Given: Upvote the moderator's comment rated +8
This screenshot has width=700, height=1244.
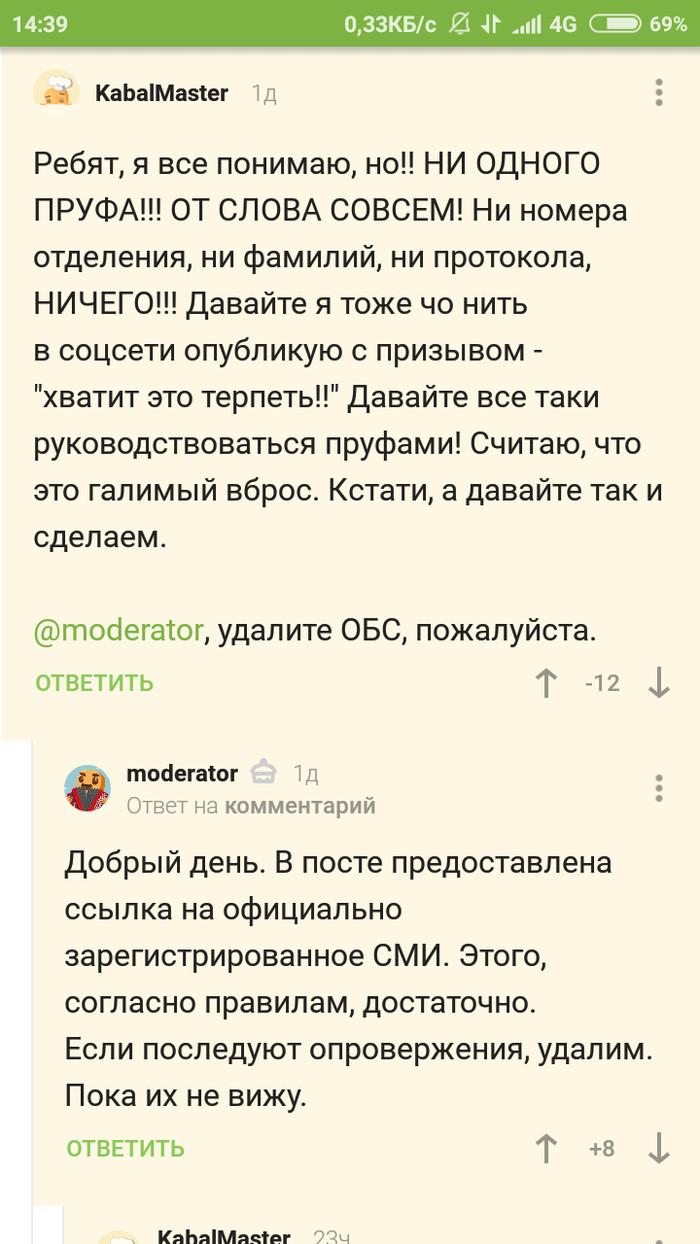Looking at the screenshot, I should 546,1148.
